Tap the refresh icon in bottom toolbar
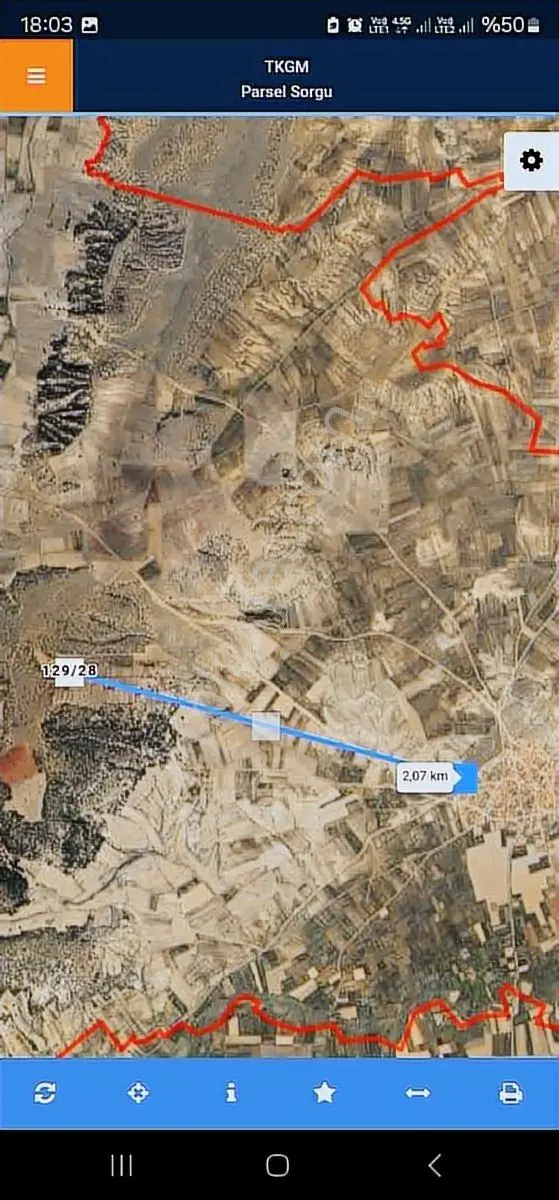The width and height of the screenshot is (559, 1200). [x=45, y=1093]
